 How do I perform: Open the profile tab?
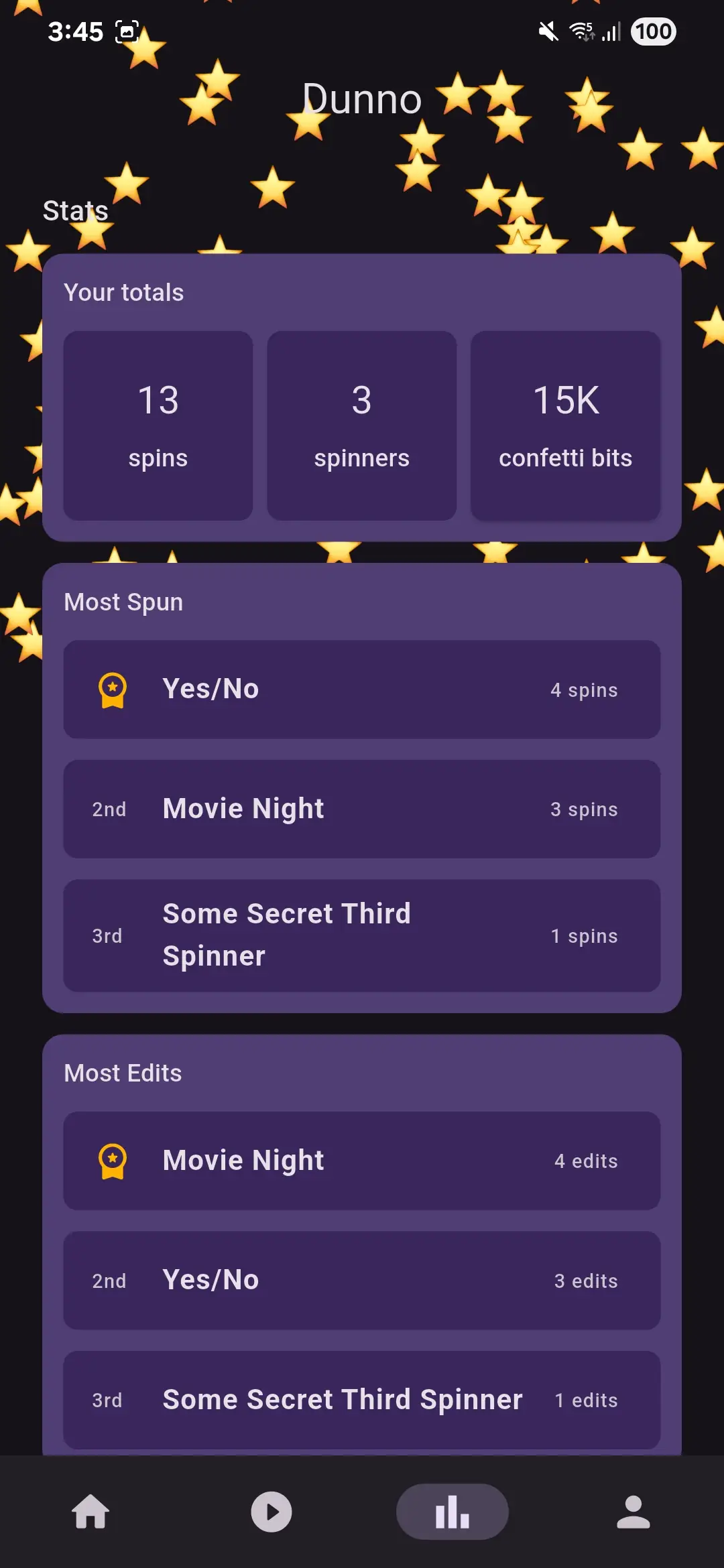tap(633, 1512)
